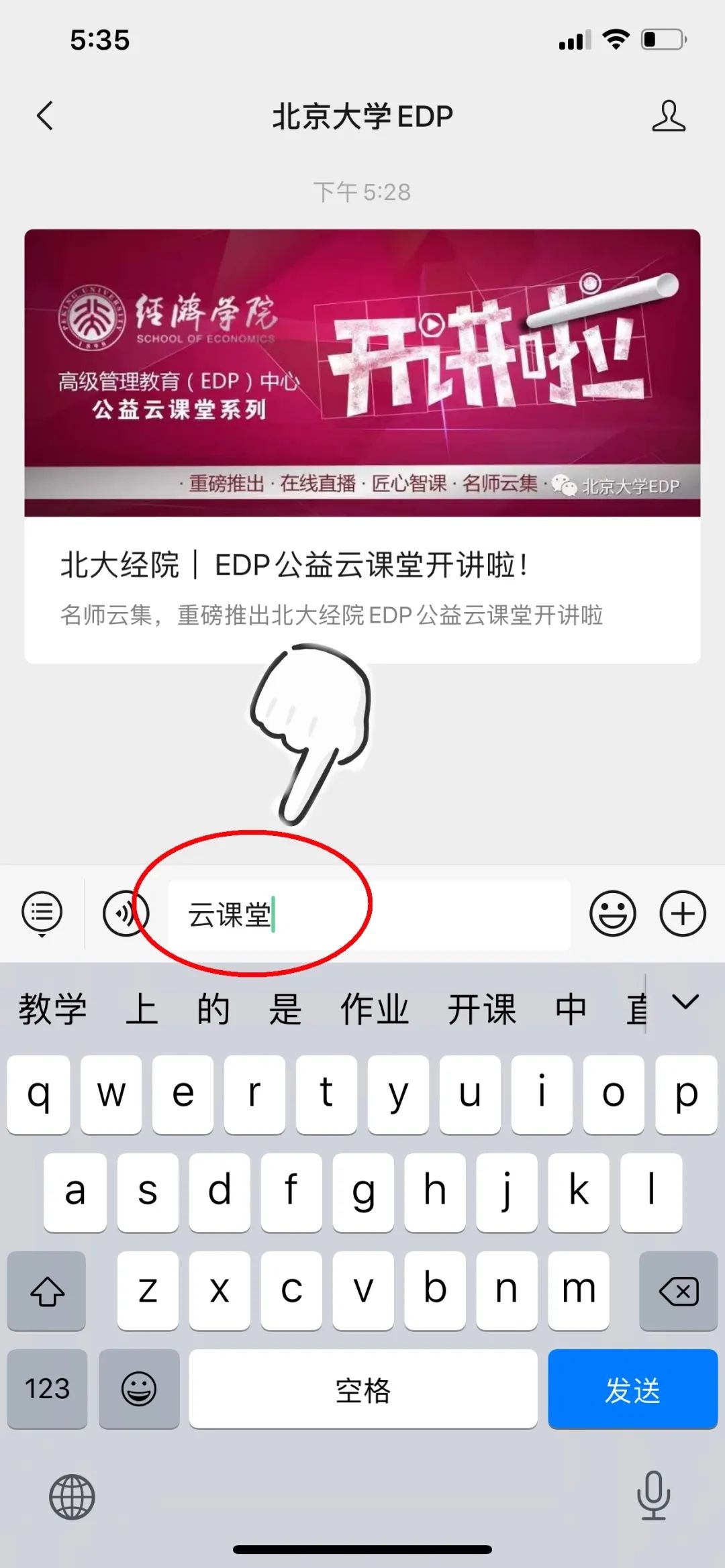Switch to the account menu list icon

click(x=42, y=913)
